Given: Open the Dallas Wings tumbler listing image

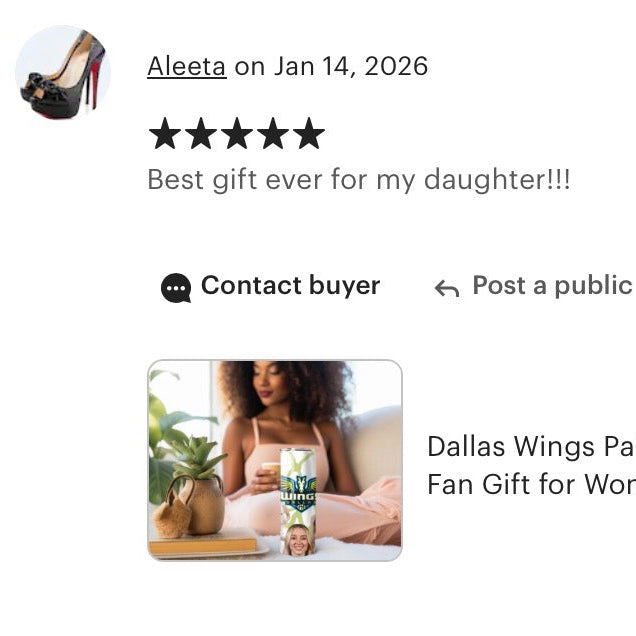Looking at the screenshot, I should pyautogui.click(x=275, y=460).
